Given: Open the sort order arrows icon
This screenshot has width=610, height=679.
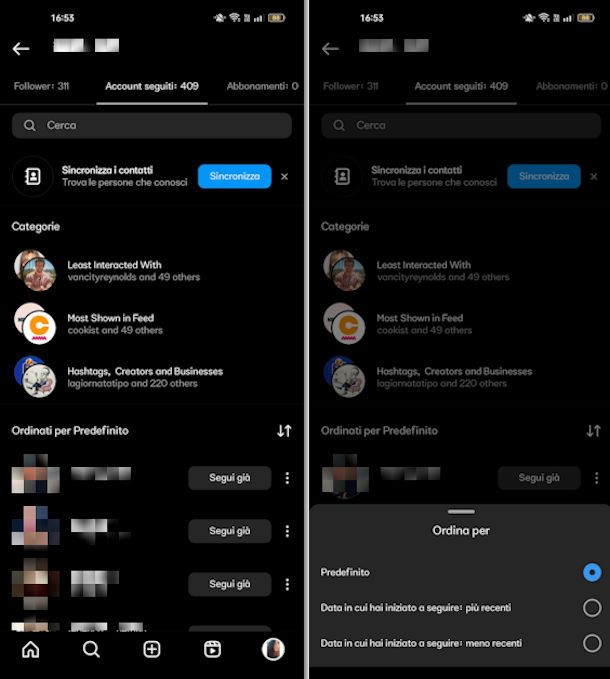Looking at the screenshot, I should point(284,431).
